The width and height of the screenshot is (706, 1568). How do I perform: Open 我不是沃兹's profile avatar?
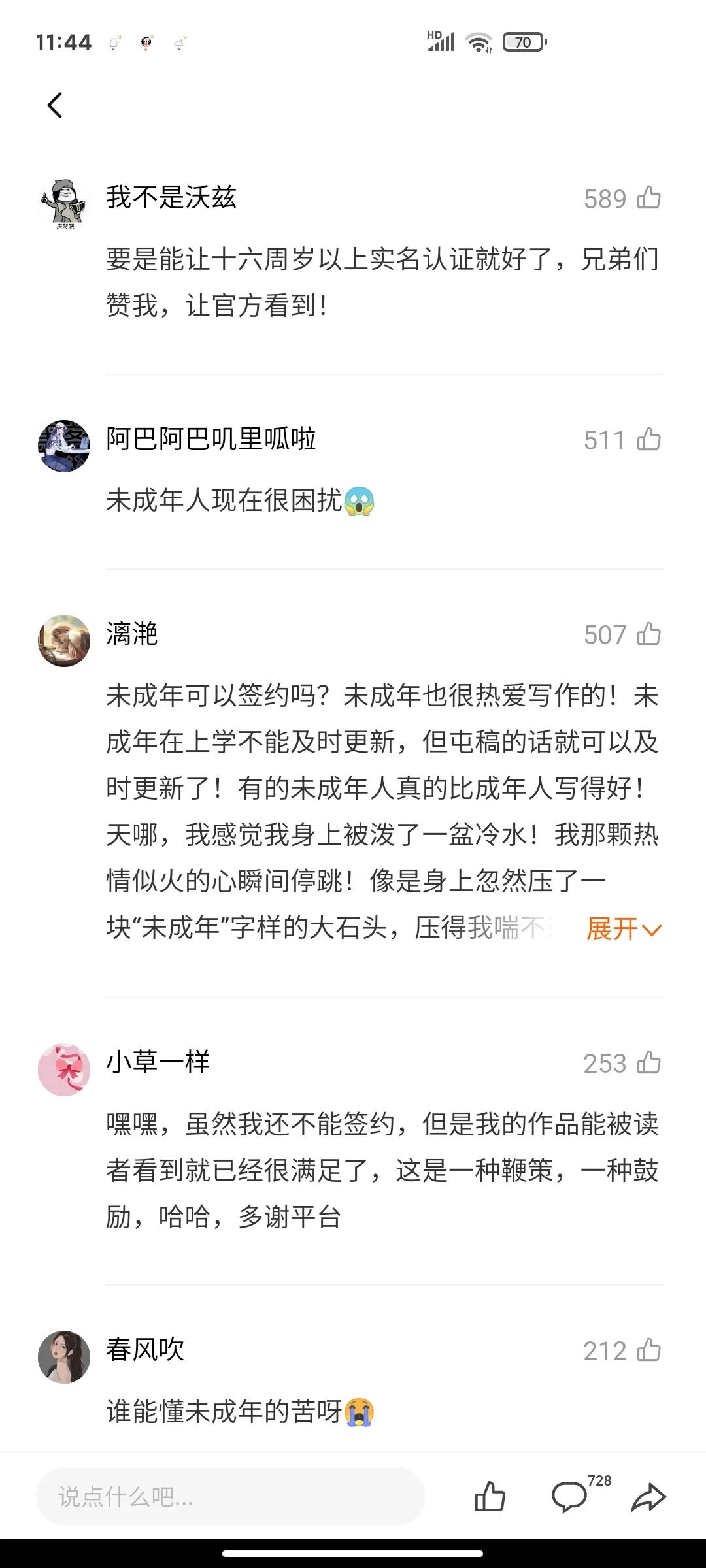click(x=64, y=203)
